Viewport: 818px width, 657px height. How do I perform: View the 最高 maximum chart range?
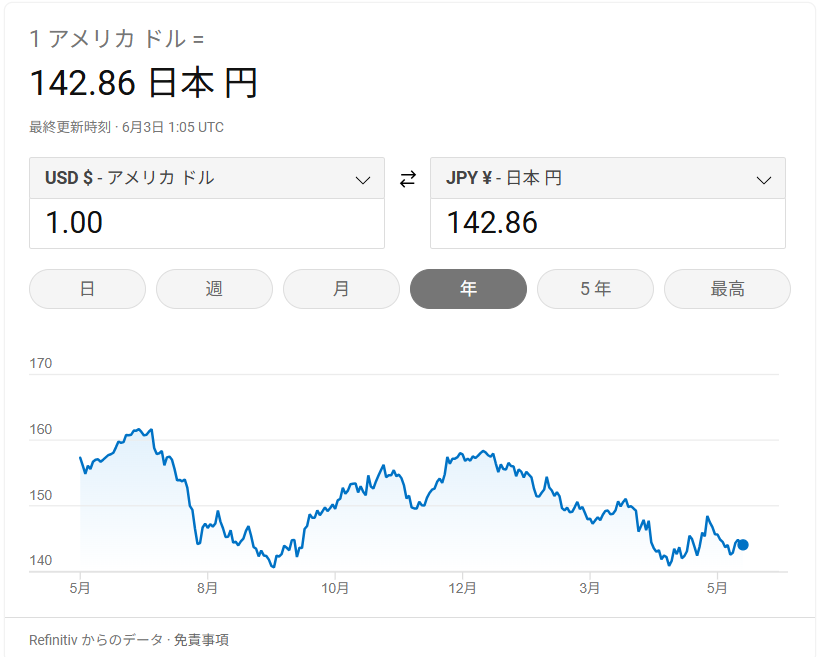click(727, 289)
